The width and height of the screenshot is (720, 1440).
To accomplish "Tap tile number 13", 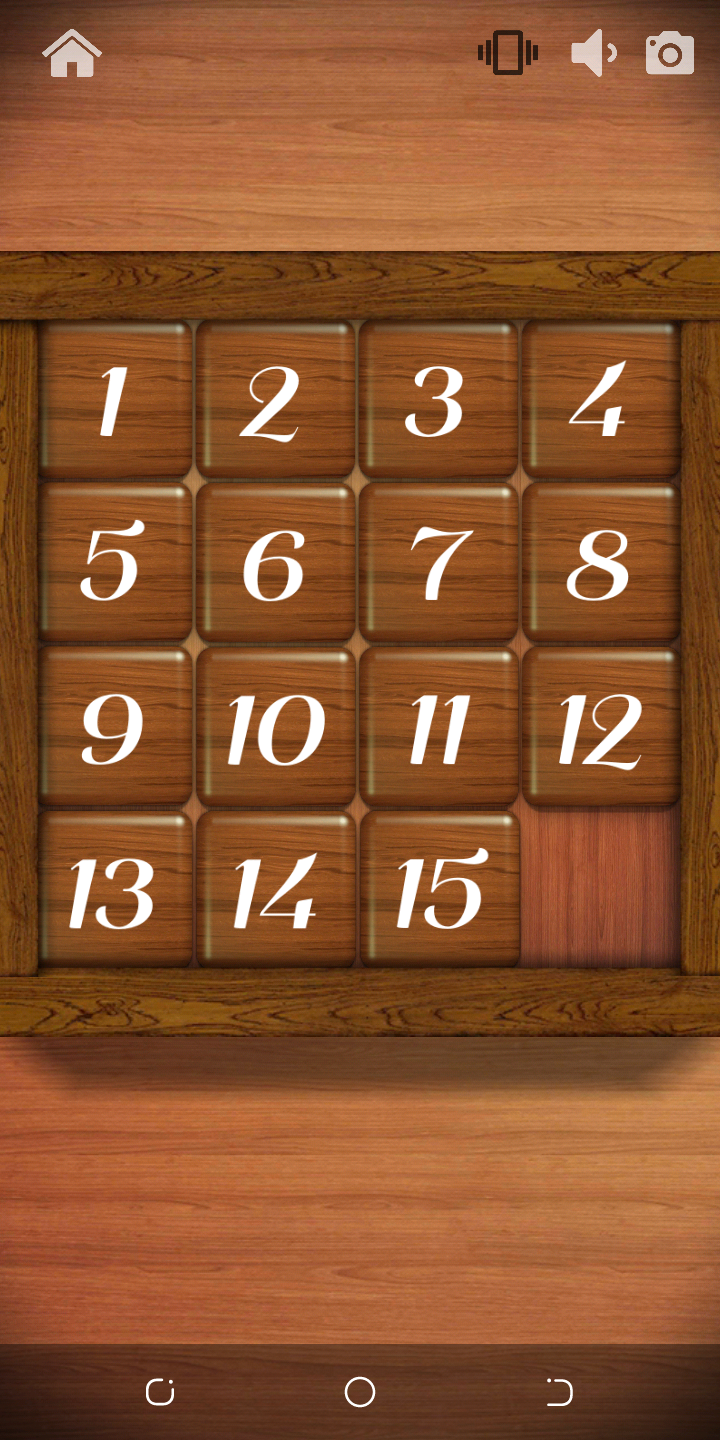I will coord(115,889).
